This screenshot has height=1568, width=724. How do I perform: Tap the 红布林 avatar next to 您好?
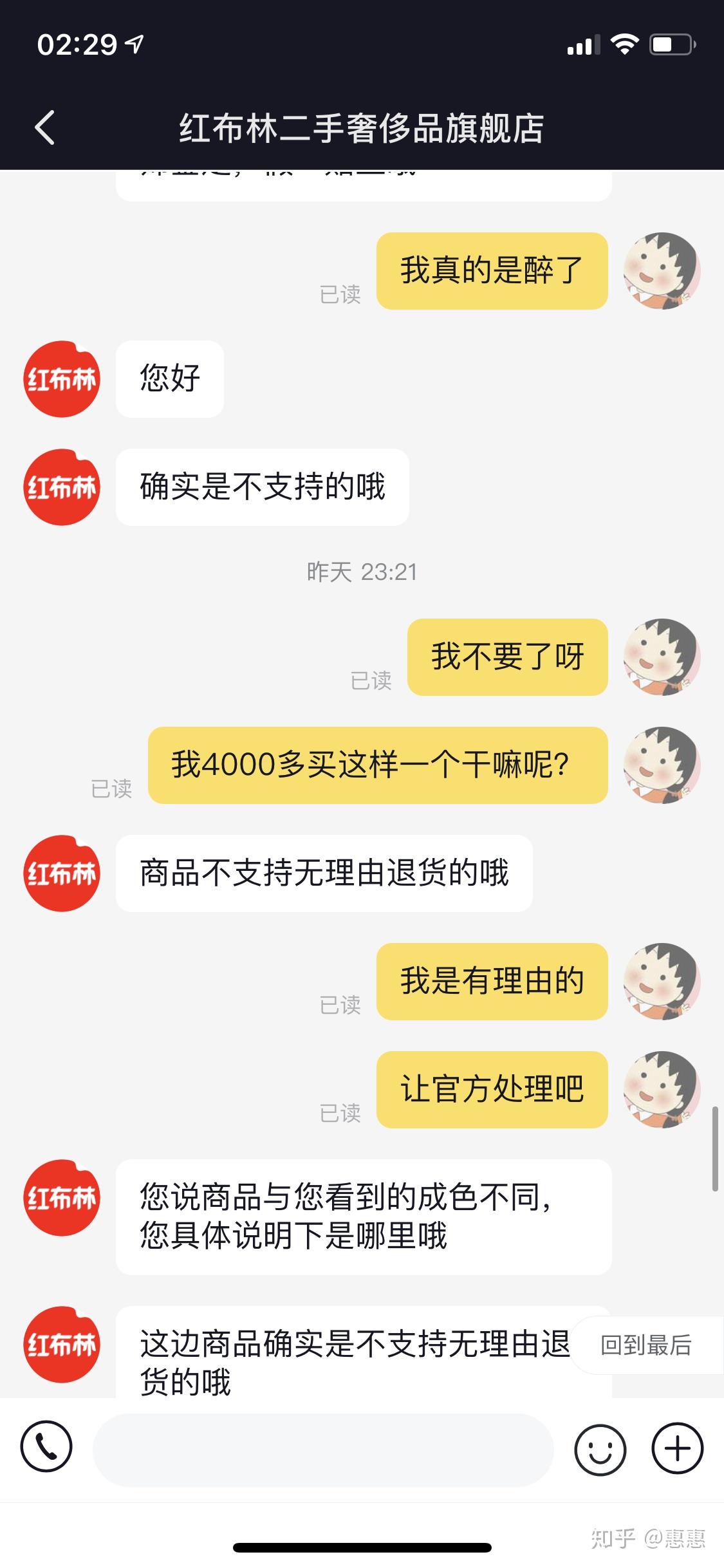point(61,379)
